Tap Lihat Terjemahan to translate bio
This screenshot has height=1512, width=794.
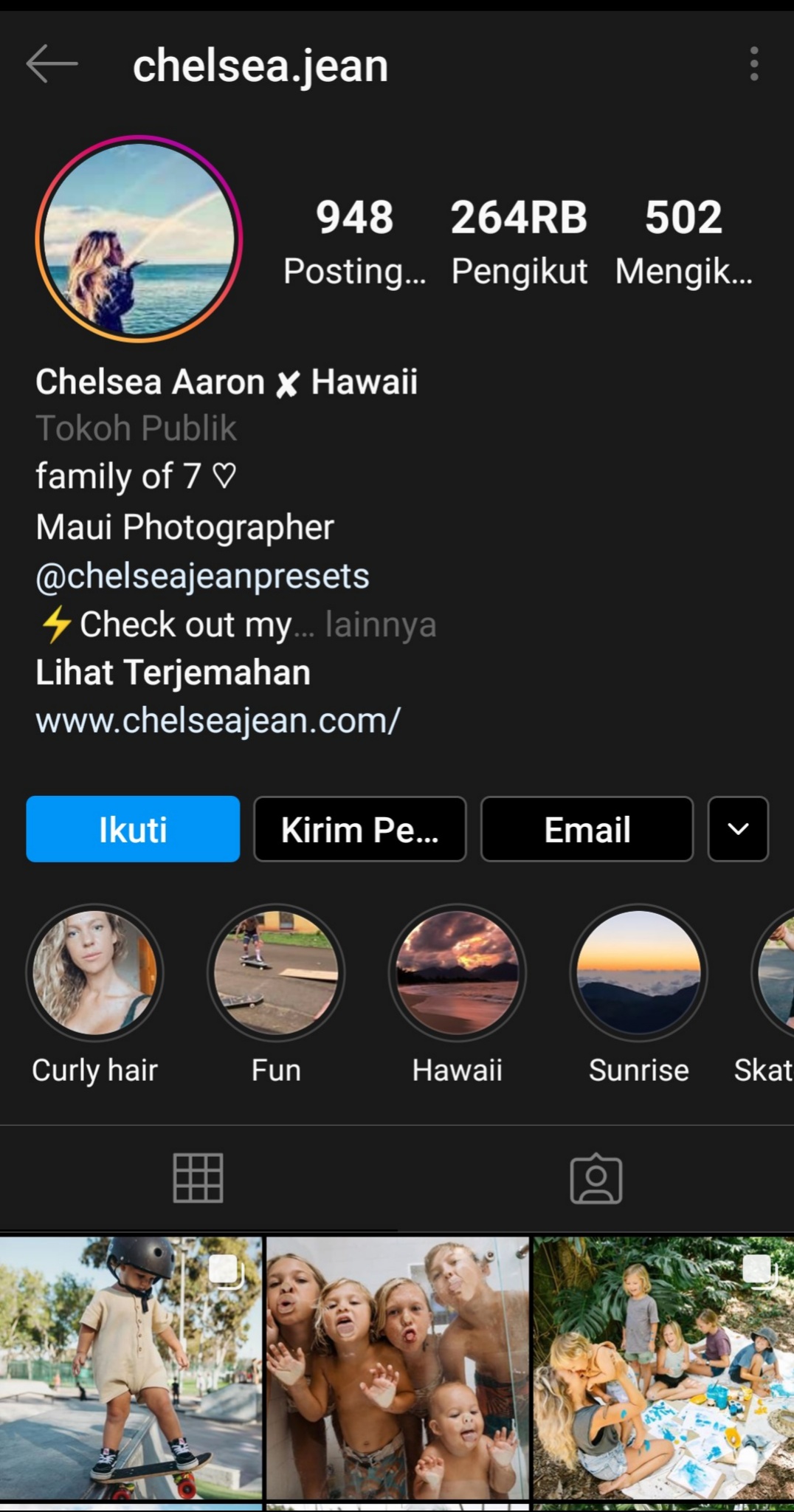(173, 673)
